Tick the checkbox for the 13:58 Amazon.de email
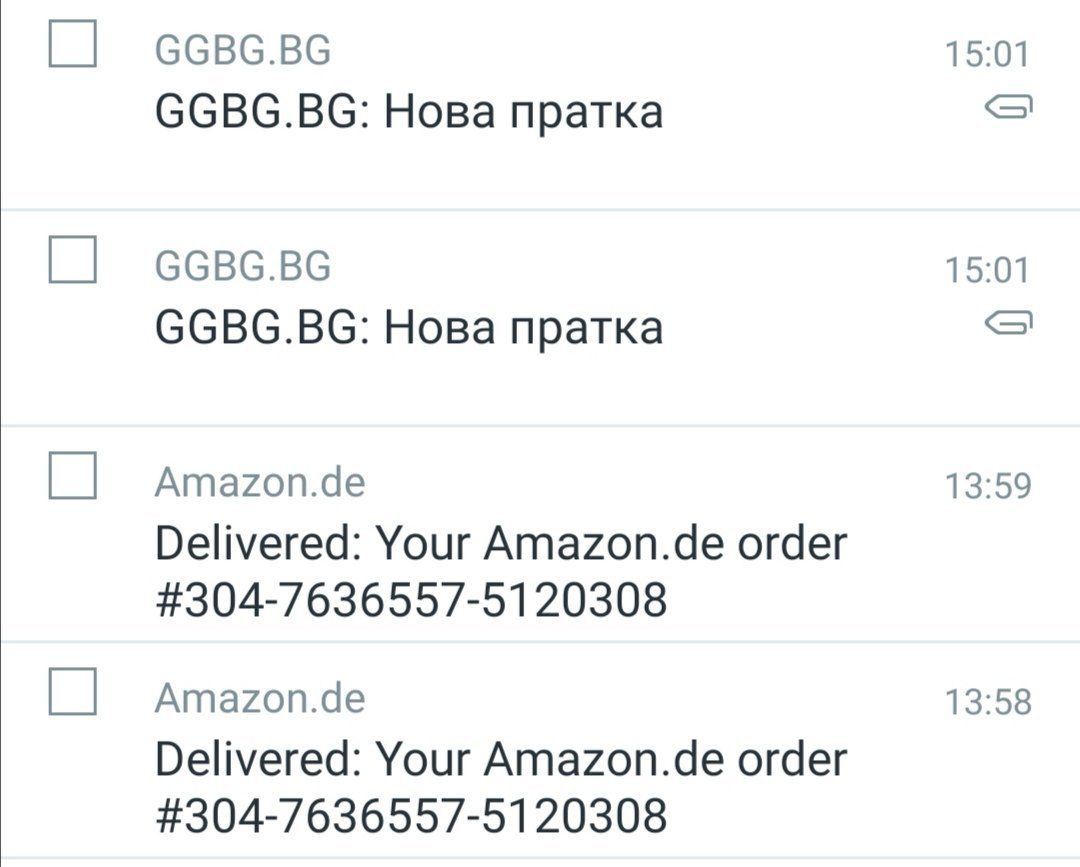Viewport: 1080px width, 867px height. tap(73, 691)
